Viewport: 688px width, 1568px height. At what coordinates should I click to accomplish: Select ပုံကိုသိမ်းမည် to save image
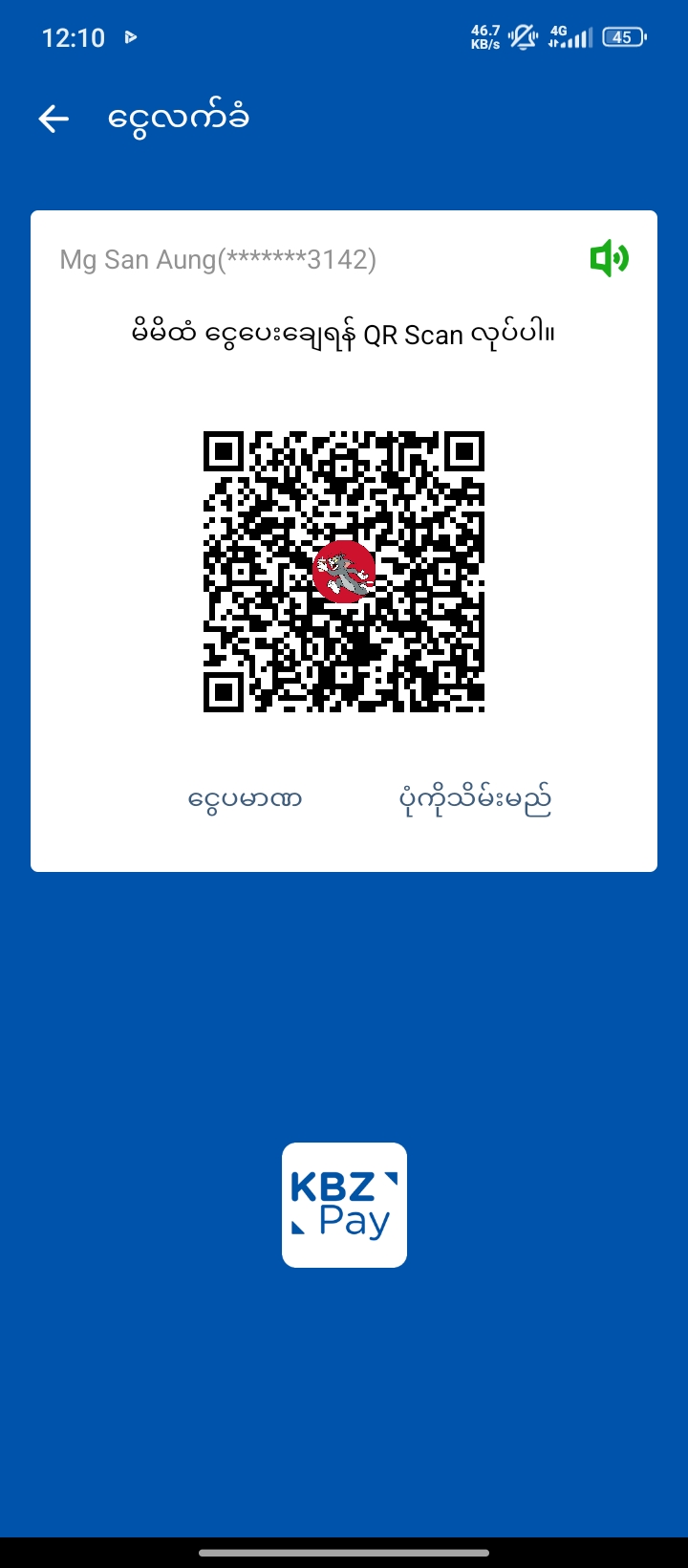tap(475, 799)
